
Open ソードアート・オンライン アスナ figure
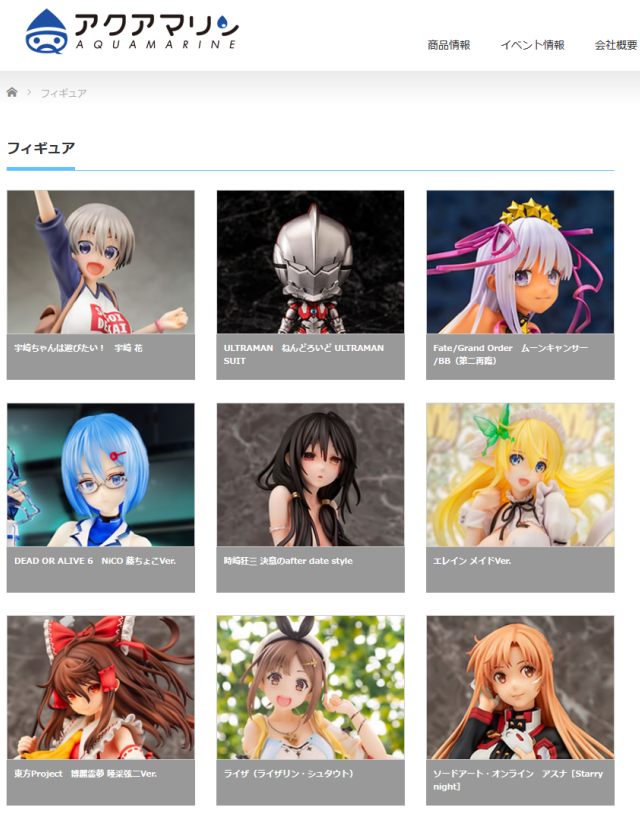click(x=520, y=709)
